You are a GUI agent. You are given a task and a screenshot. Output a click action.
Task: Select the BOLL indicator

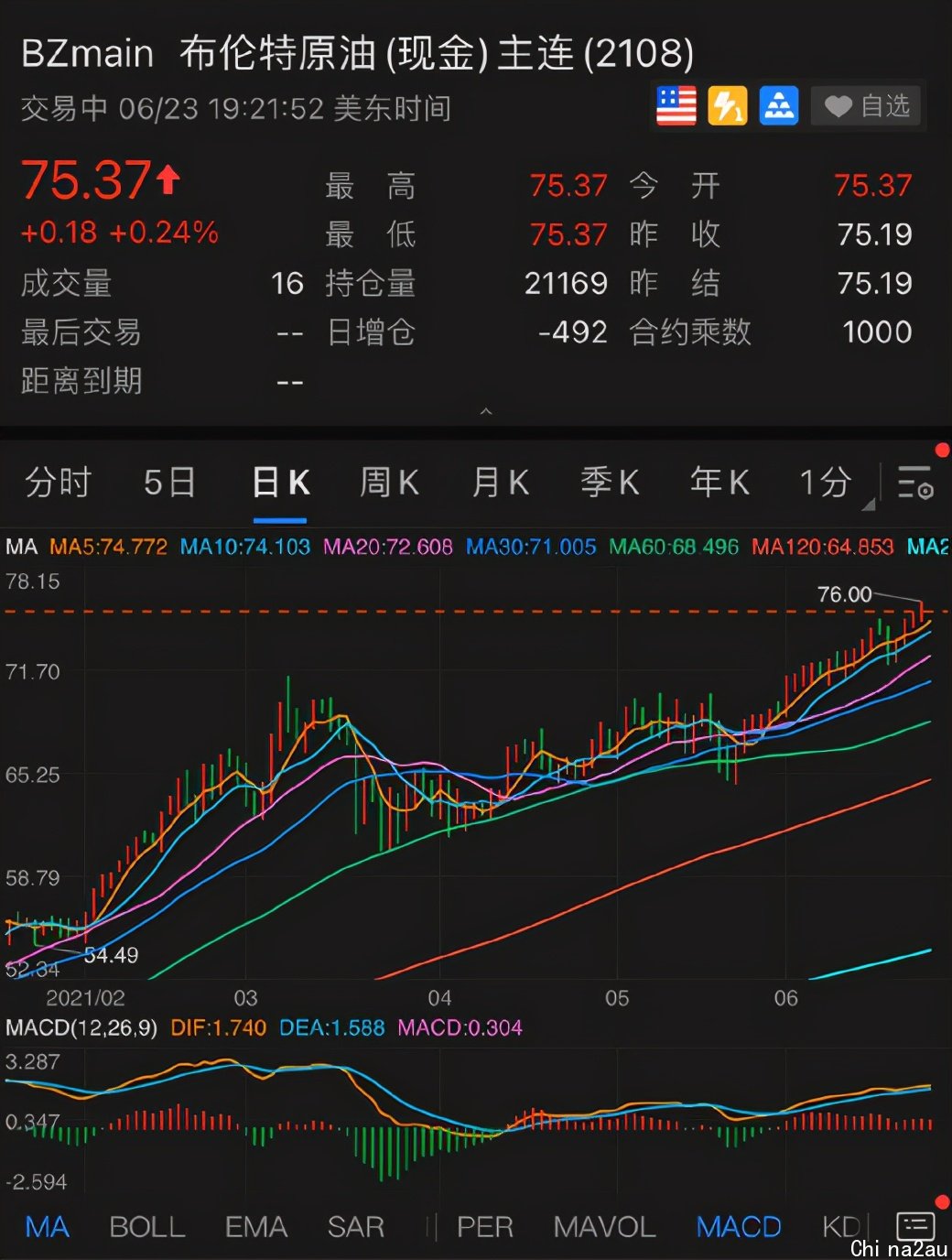tap(146, 1226)
